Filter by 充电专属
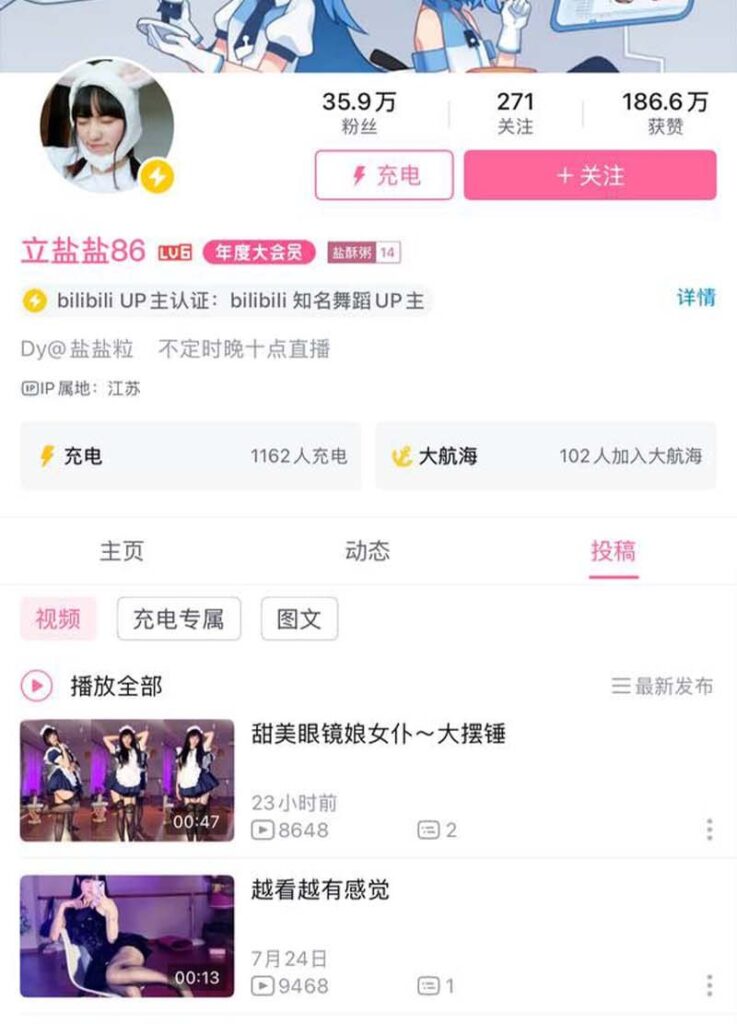The height and width of the screenshot is (1024, 737). point(179,619)
